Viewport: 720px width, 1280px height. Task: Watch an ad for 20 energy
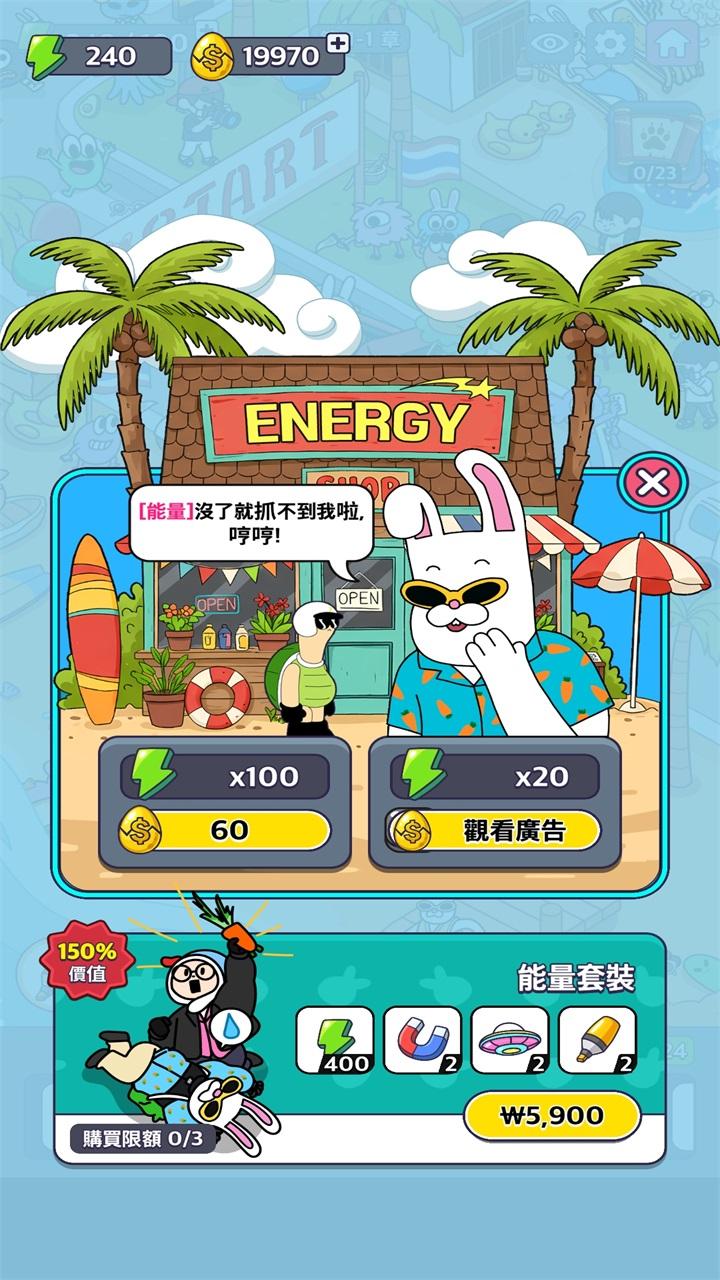496,830
